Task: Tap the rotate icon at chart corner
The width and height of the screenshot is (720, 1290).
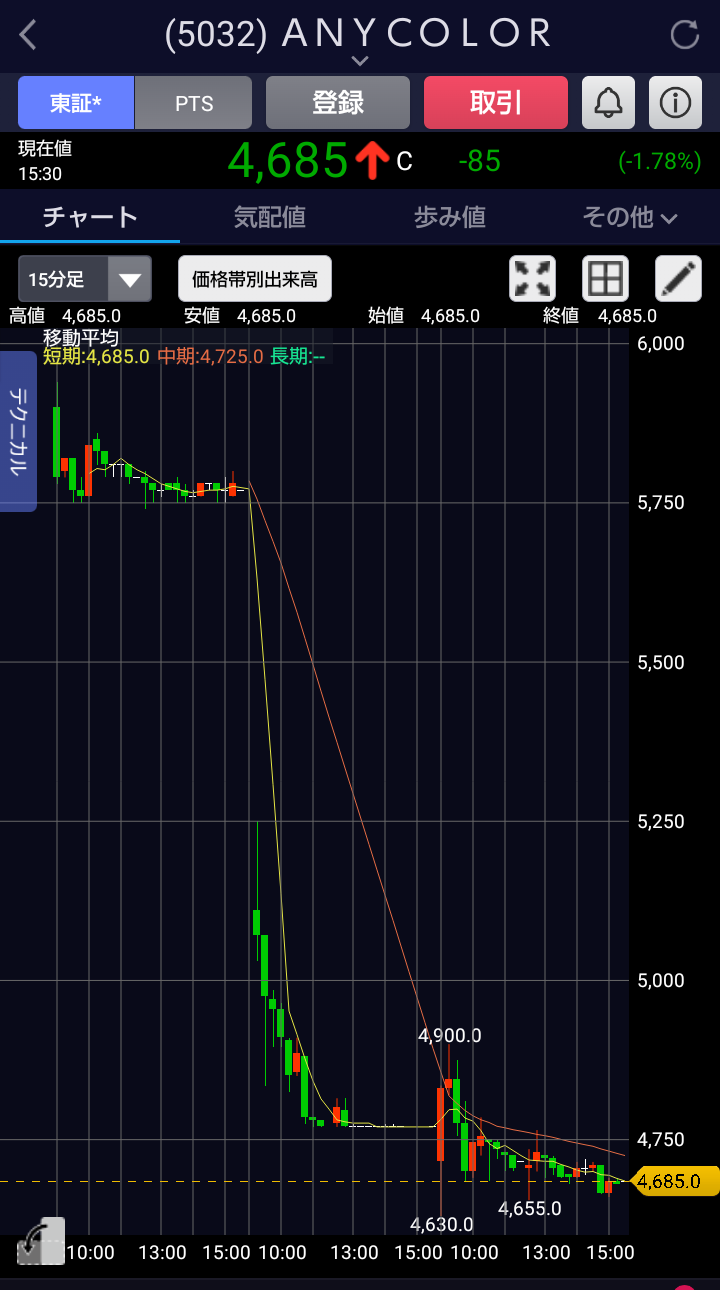Action: tap(40, 1242)
